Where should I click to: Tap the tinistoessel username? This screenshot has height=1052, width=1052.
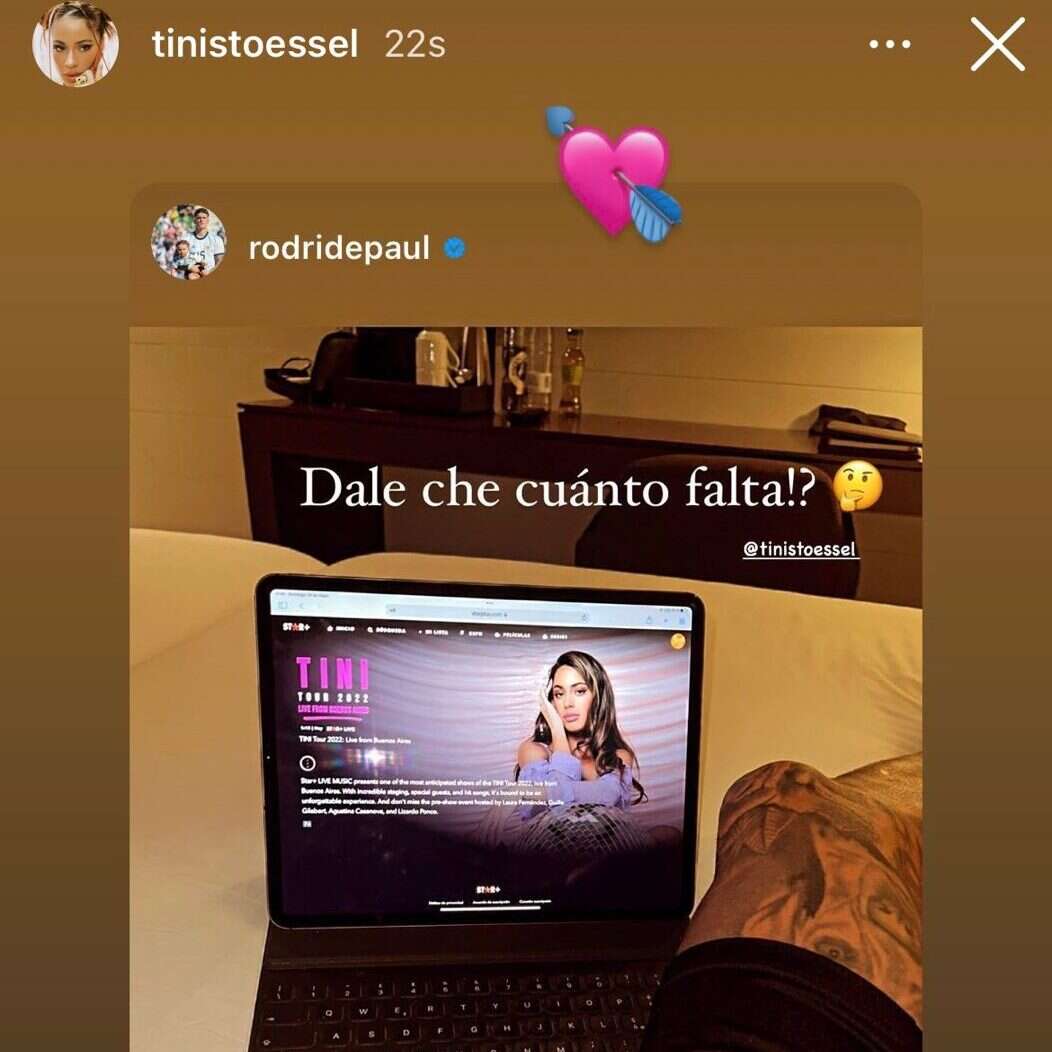[255, 45]
